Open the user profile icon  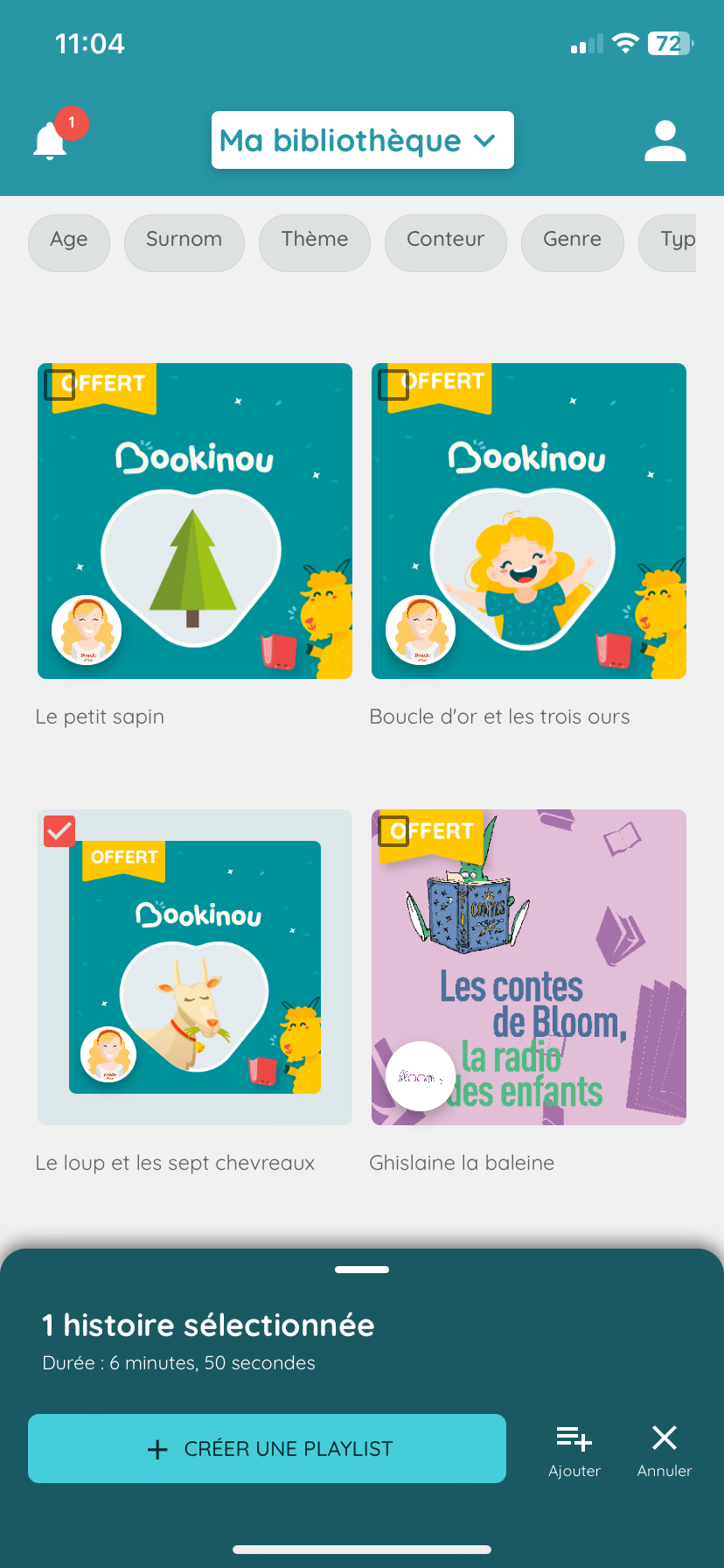(665, 141)
